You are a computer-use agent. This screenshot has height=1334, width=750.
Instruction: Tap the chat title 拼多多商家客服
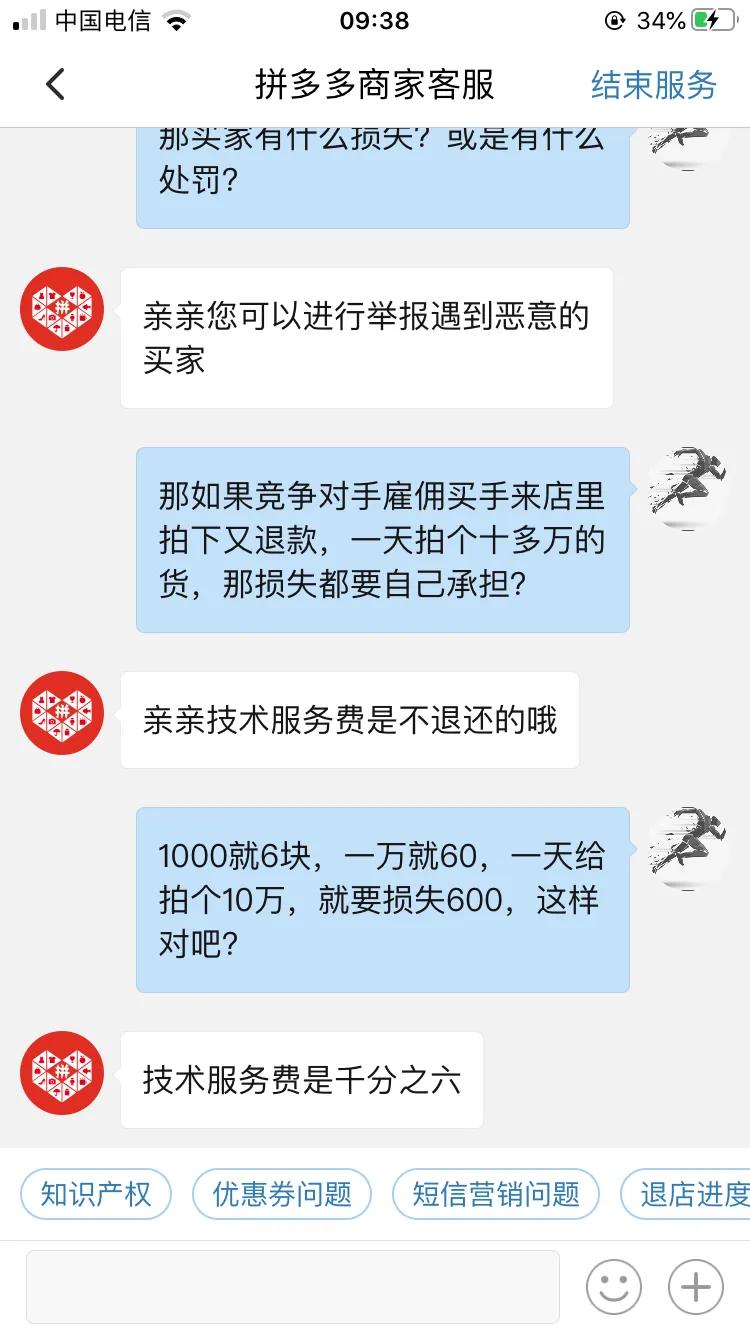pyautogui.click(x=375, y=86)
